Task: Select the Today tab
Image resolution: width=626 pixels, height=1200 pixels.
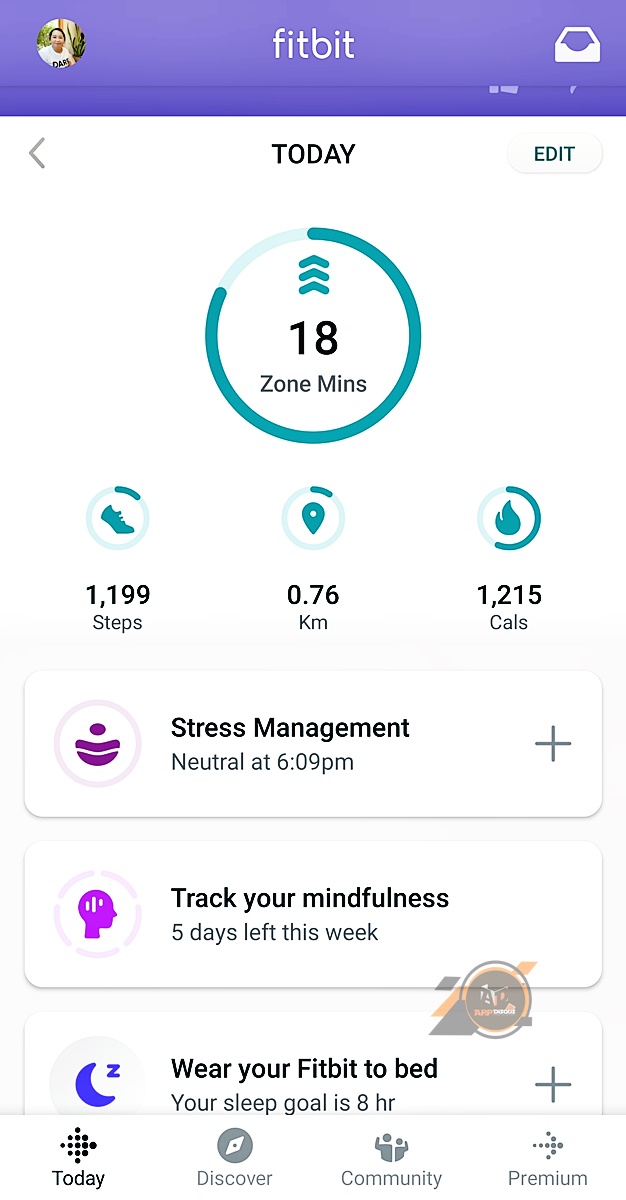Action: 78,1158
